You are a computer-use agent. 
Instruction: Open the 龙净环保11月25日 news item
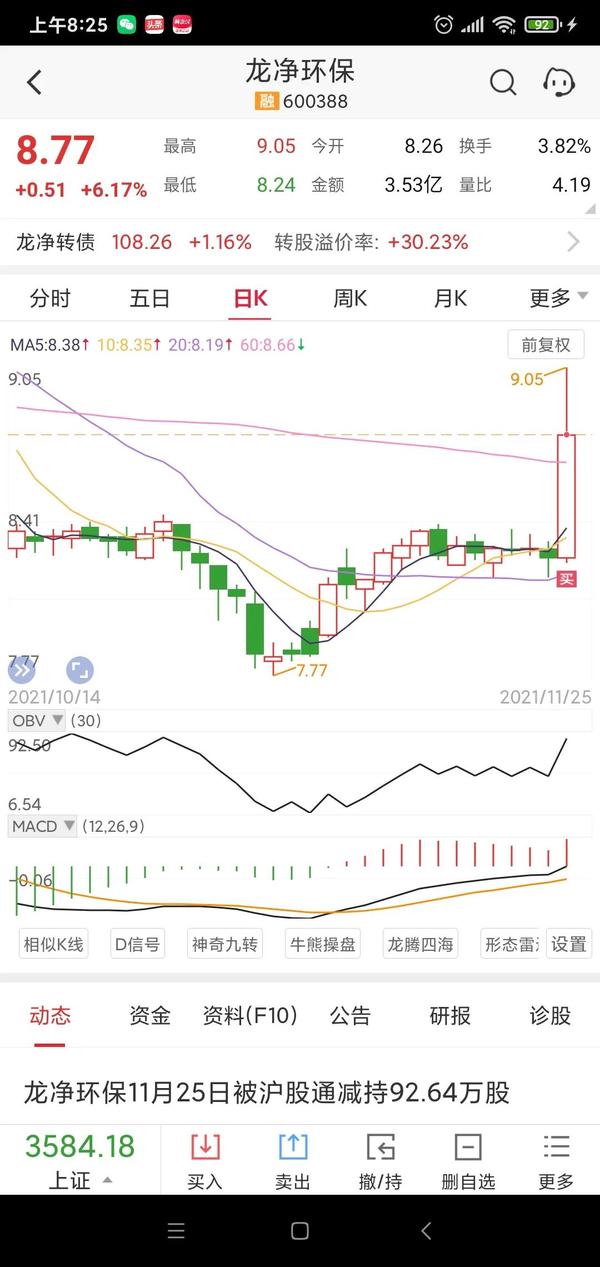(x=267, y=1092)
